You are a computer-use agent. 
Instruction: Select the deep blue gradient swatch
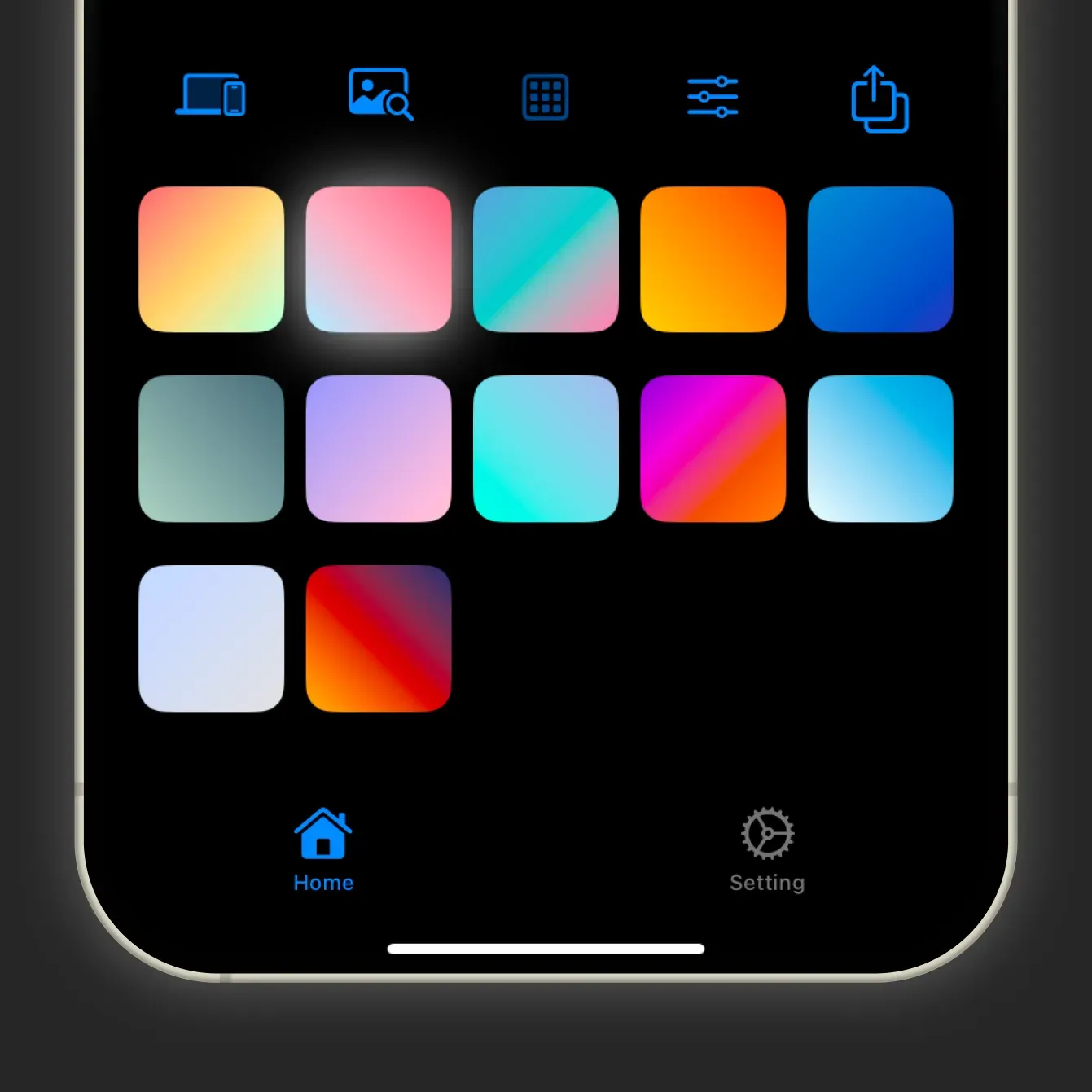[x=880, y=260]
